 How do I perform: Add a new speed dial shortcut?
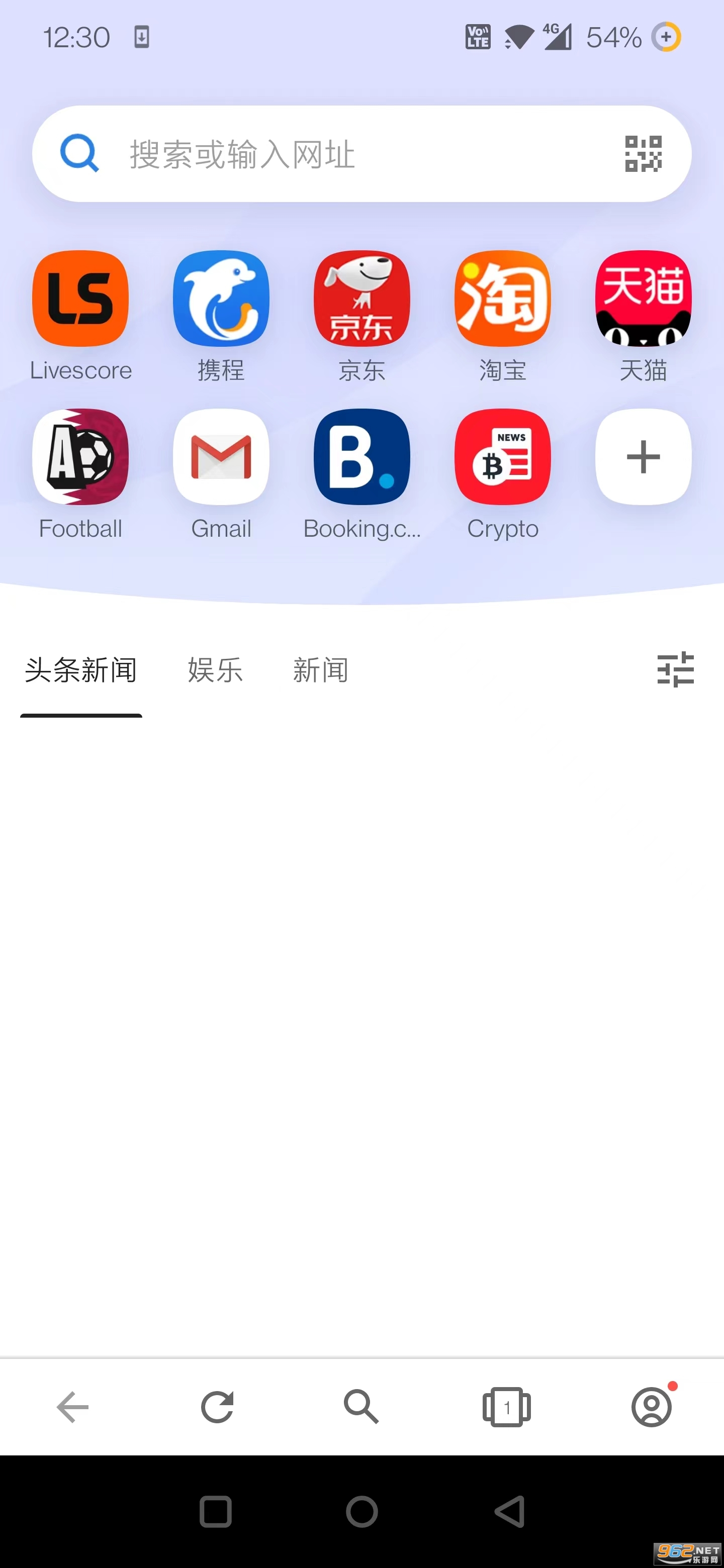643,456
